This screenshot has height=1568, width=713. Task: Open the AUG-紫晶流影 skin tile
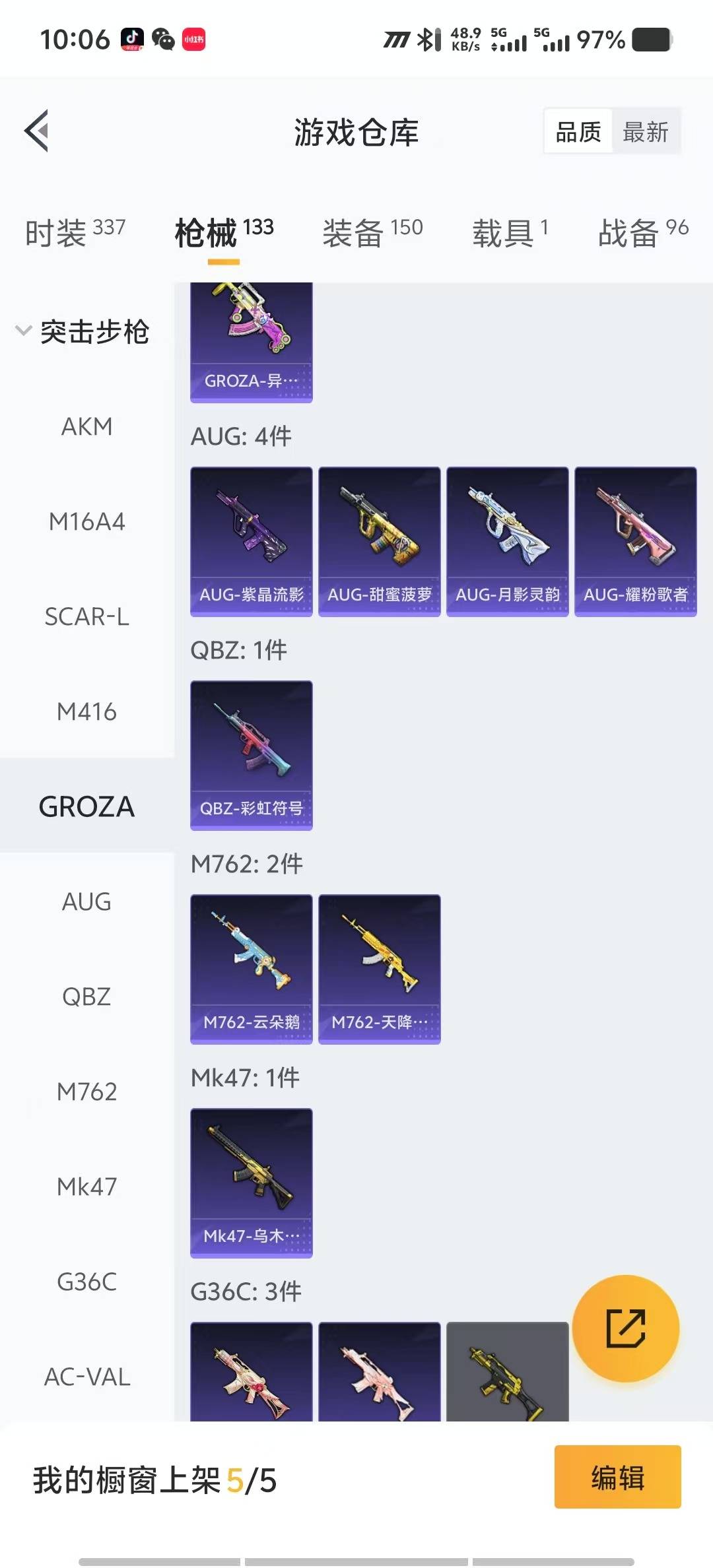pyautogui.click(x=252, y=541)
